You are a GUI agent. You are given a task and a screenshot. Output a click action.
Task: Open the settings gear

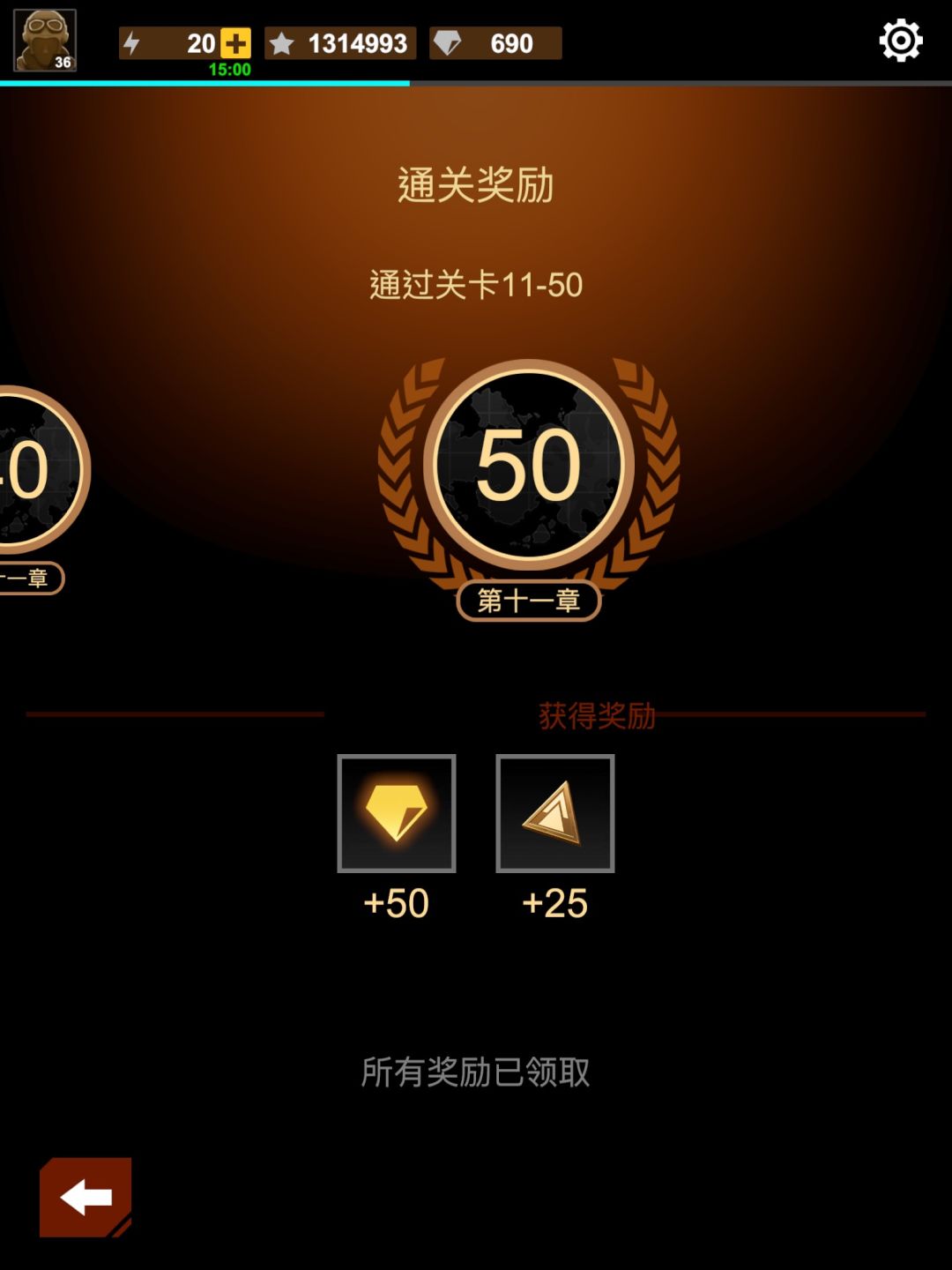pos(901,40)
